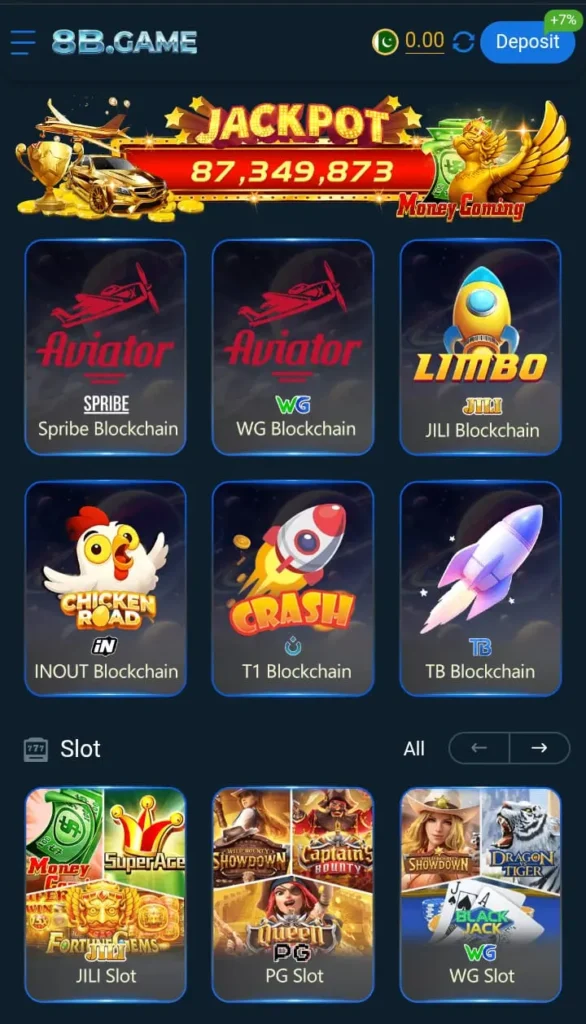Open T1 Blockchain Crash game

pos(293,588)
